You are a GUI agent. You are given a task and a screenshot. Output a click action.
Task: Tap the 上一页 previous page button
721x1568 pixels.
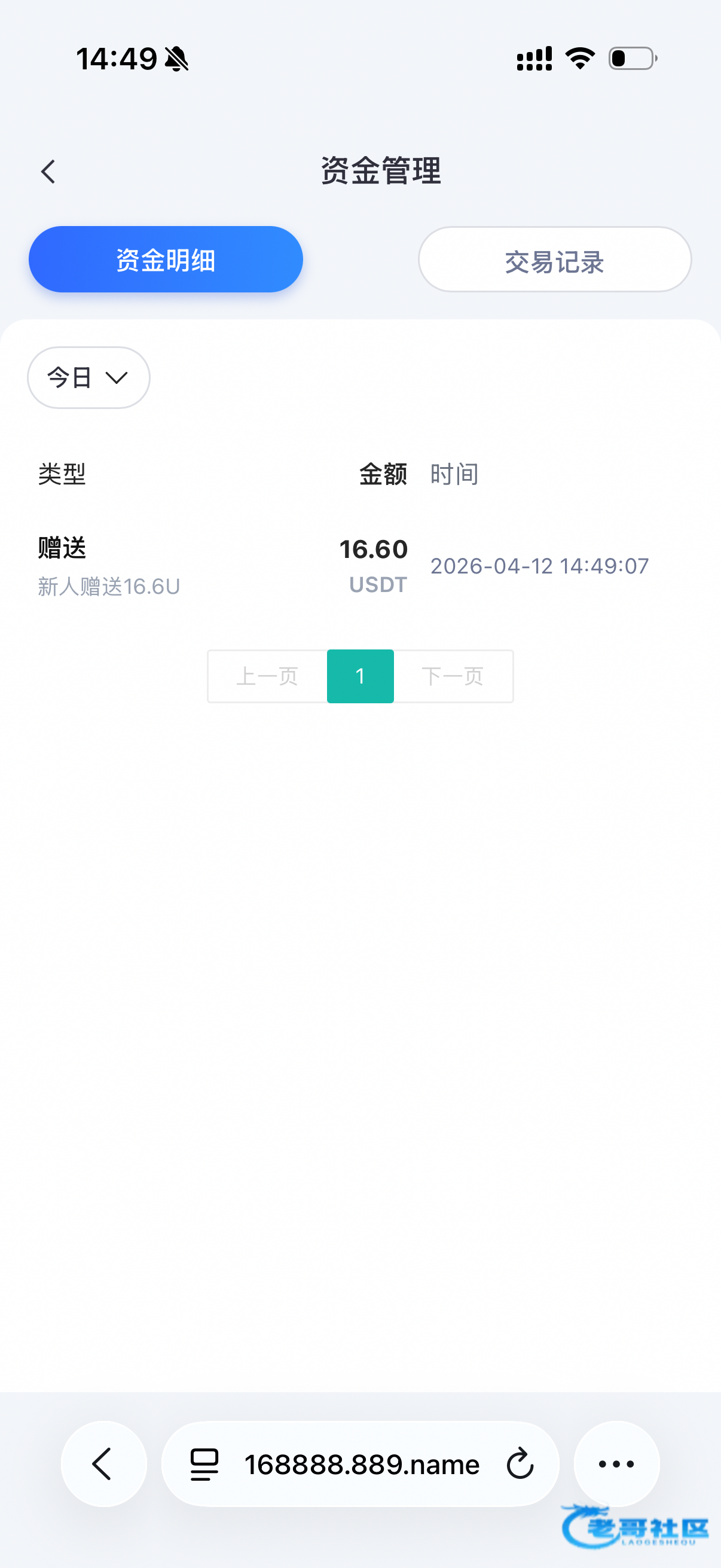[x=267, y=676]
